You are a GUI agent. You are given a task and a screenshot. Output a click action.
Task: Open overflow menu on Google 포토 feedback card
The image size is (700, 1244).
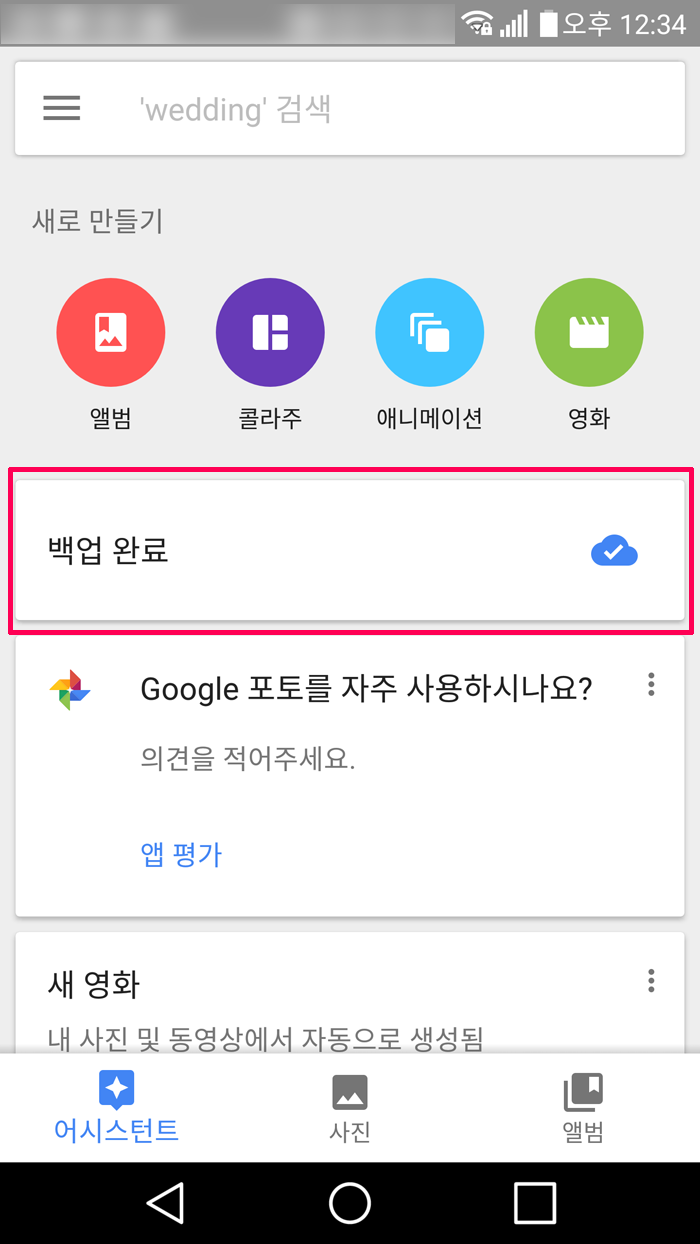tap(651, 685)
